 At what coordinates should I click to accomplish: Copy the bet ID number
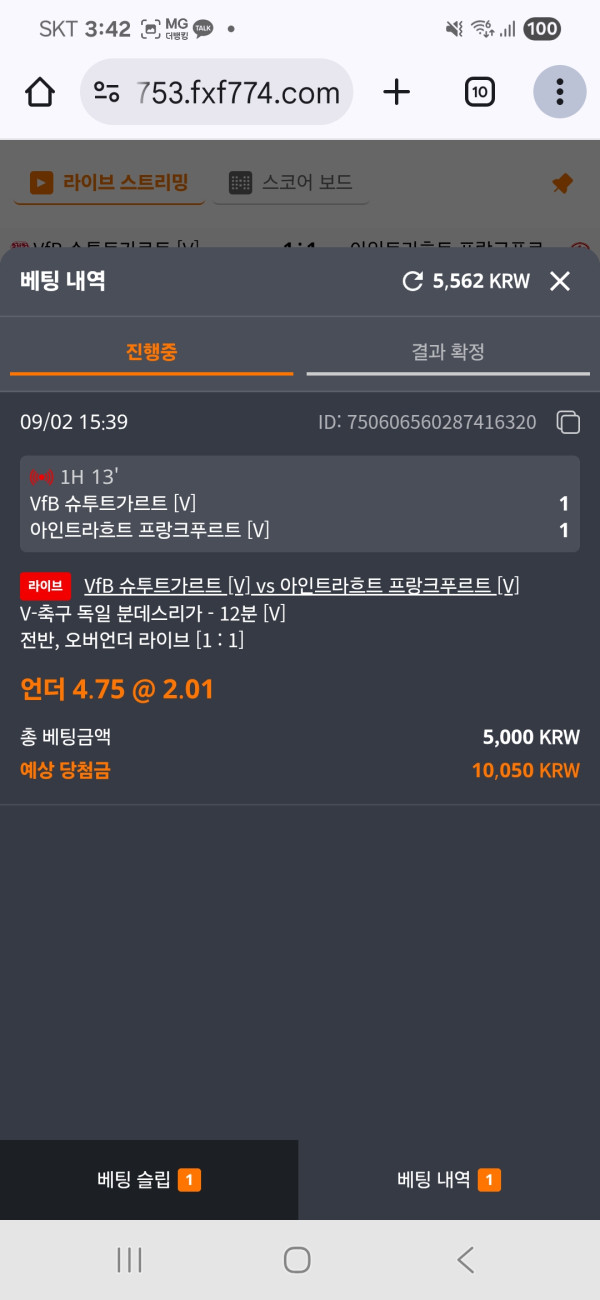[x=567, y=422]
